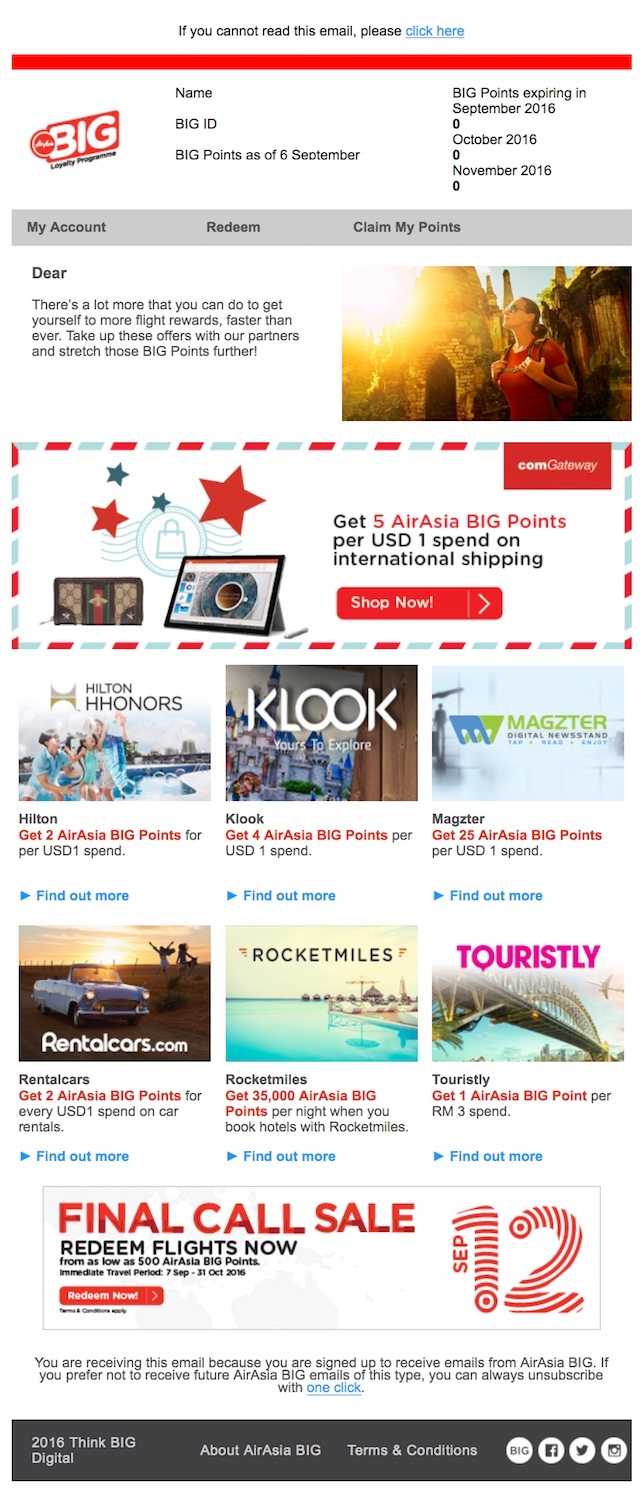642x1500 pixels.
Task: Find out more about Rentalcars offer
Action: click(x=82, y=1156)
